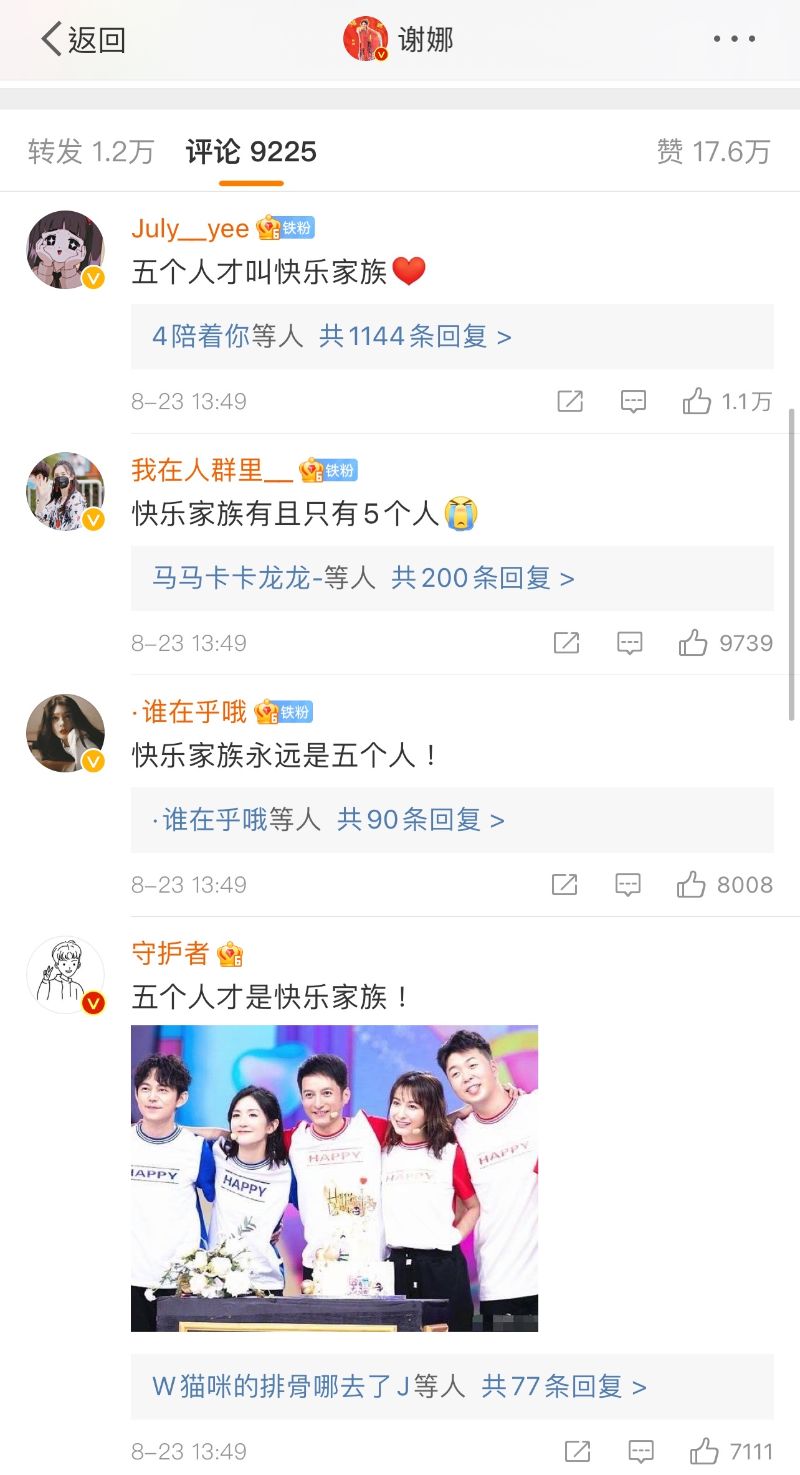The width and height of the screenshot is (800, 1475).
Task: Switch to the 赞 17.6万 tab
Action: tap(714, 152)
